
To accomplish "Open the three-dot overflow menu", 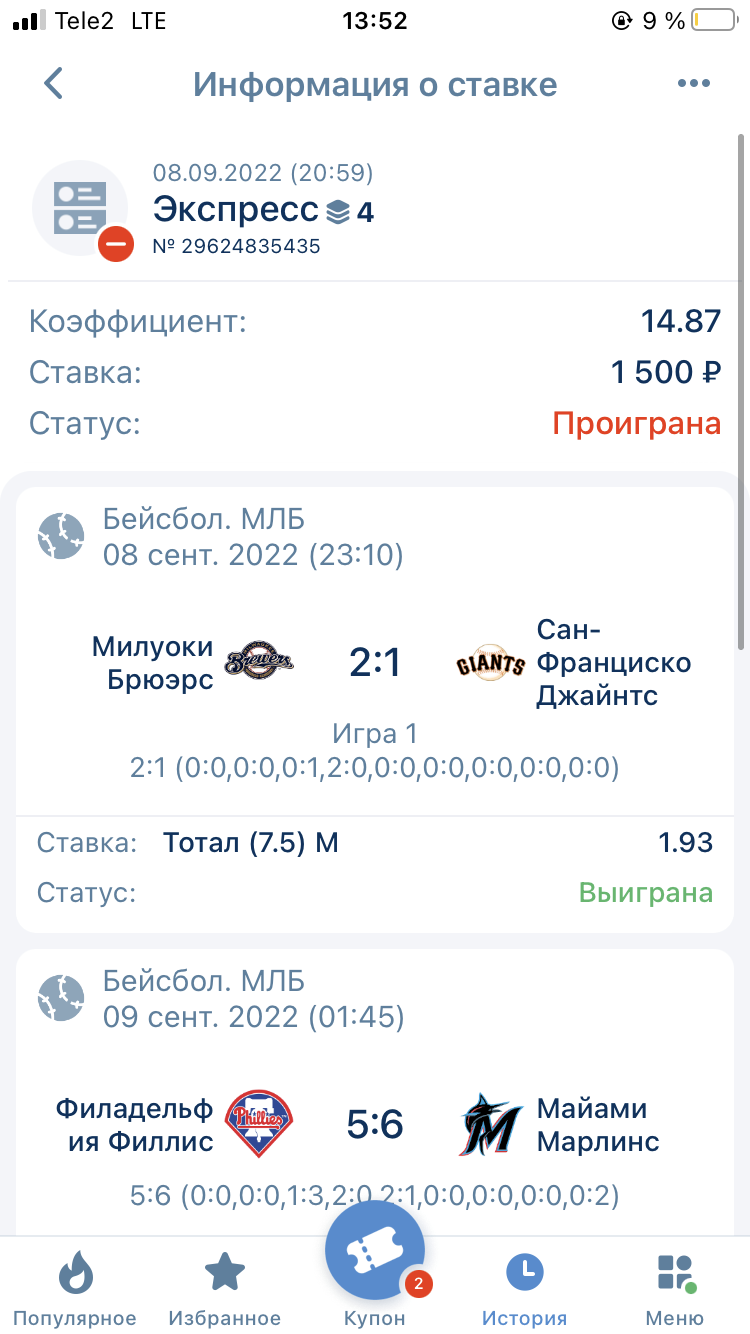I will click(693, 84).
